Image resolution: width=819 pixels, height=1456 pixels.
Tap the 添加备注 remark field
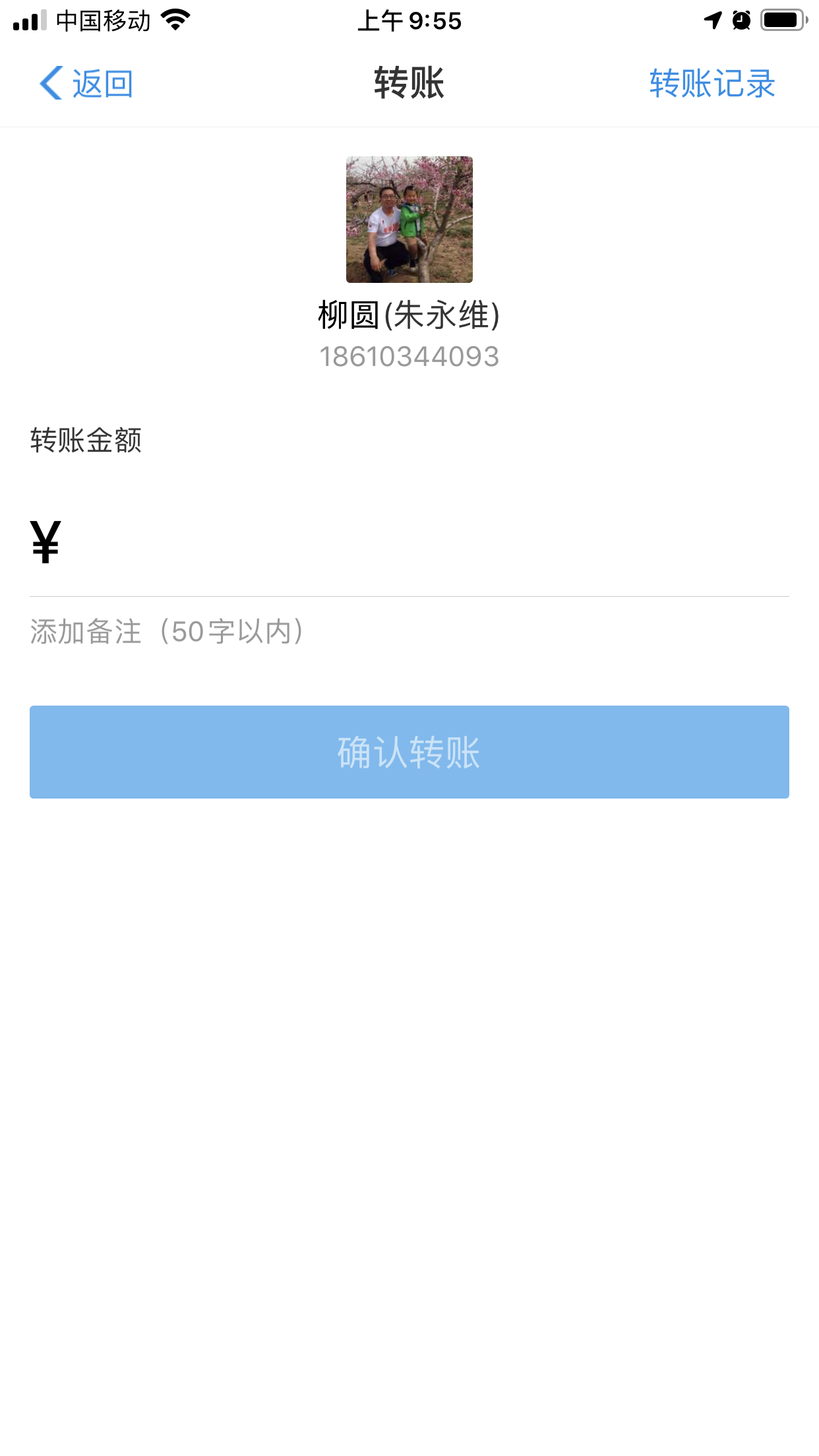point(409,632)
